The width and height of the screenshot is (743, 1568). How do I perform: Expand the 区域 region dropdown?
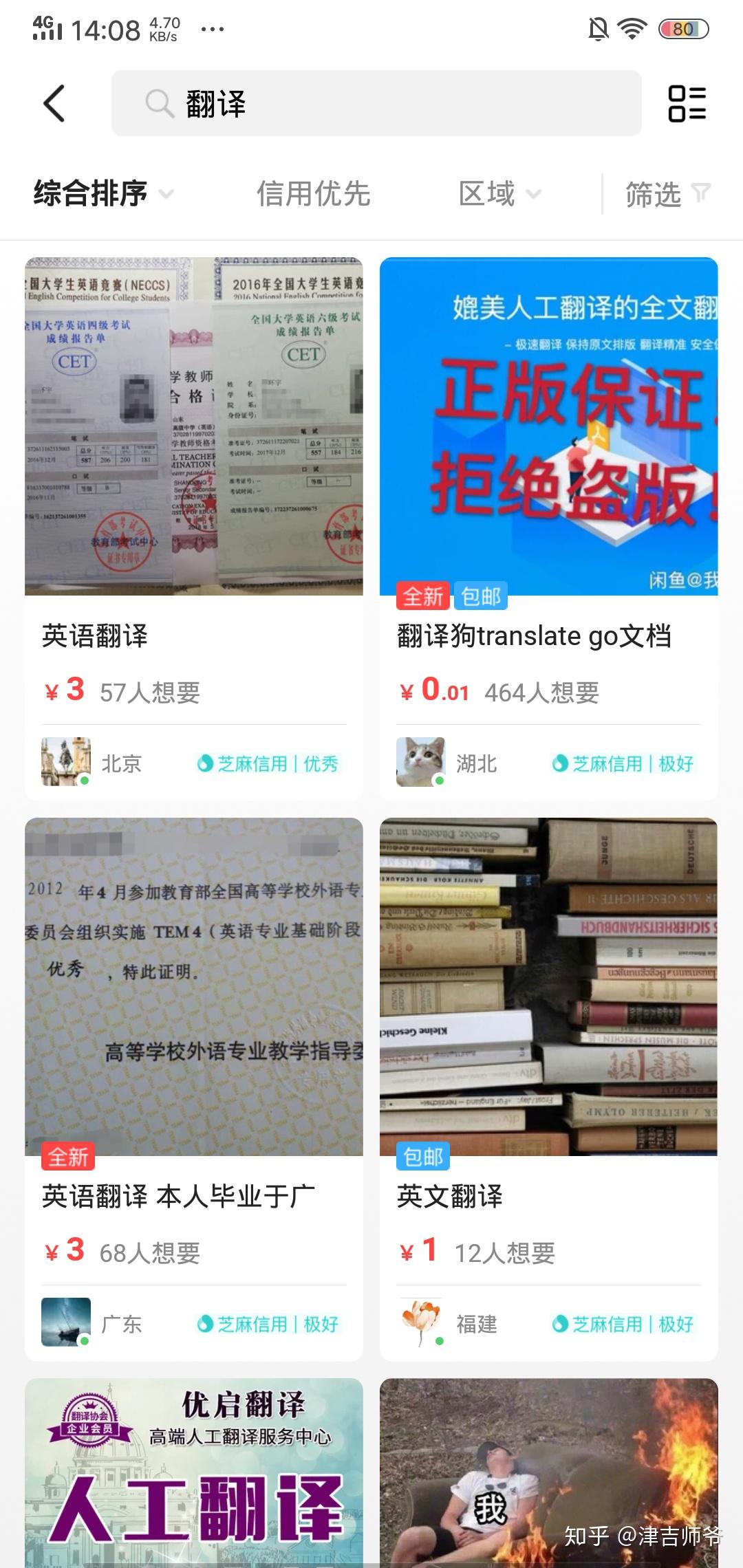pos(499,193)
